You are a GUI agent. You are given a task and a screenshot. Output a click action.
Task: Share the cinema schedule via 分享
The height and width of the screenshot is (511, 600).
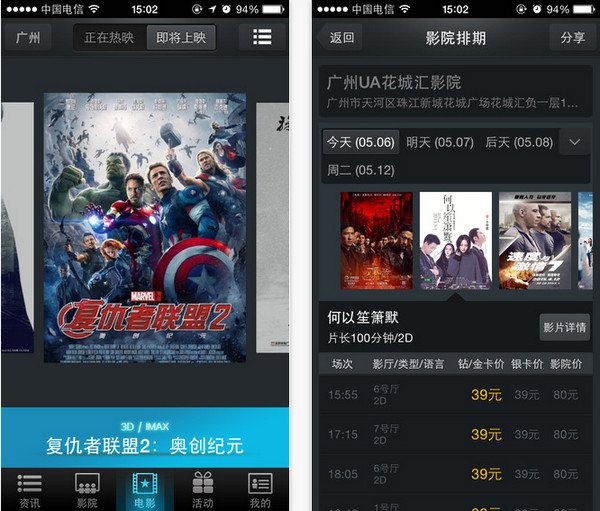point(573,38)
